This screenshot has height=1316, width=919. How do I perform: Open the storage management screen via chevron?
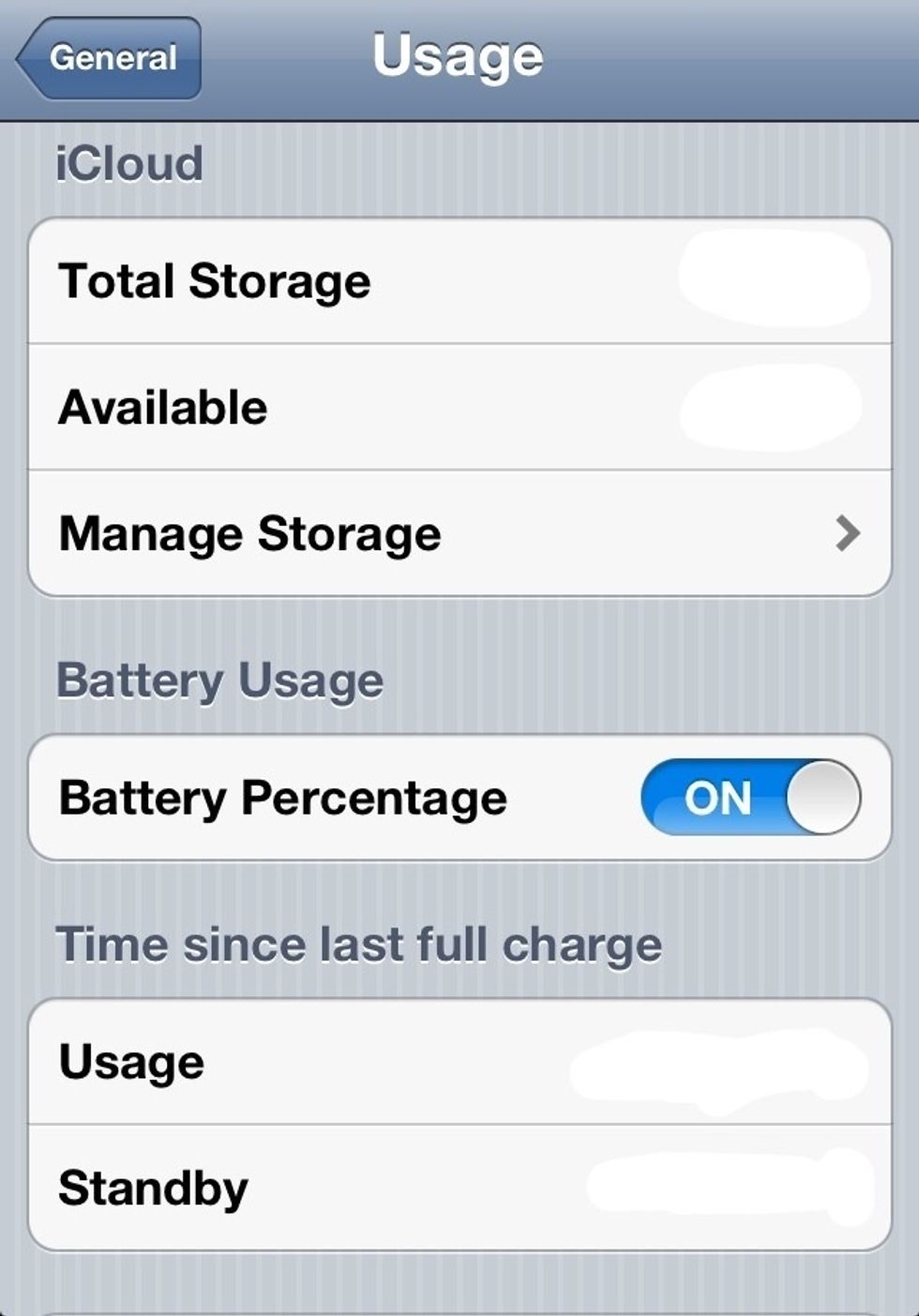(844, 532)
